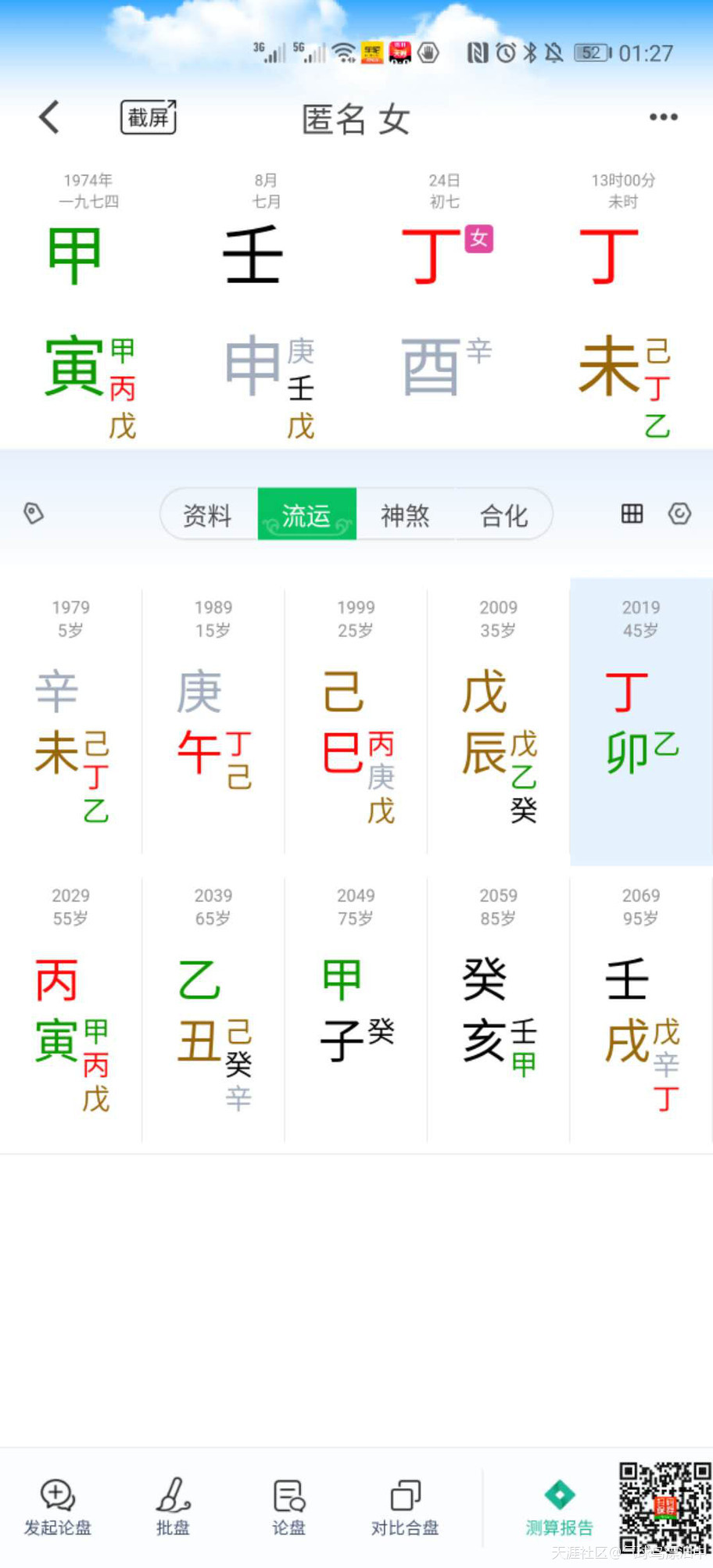Viewport: 713px width, 1568px height.
Task: Select the 流运 tab
Action: tap(306, 514)
